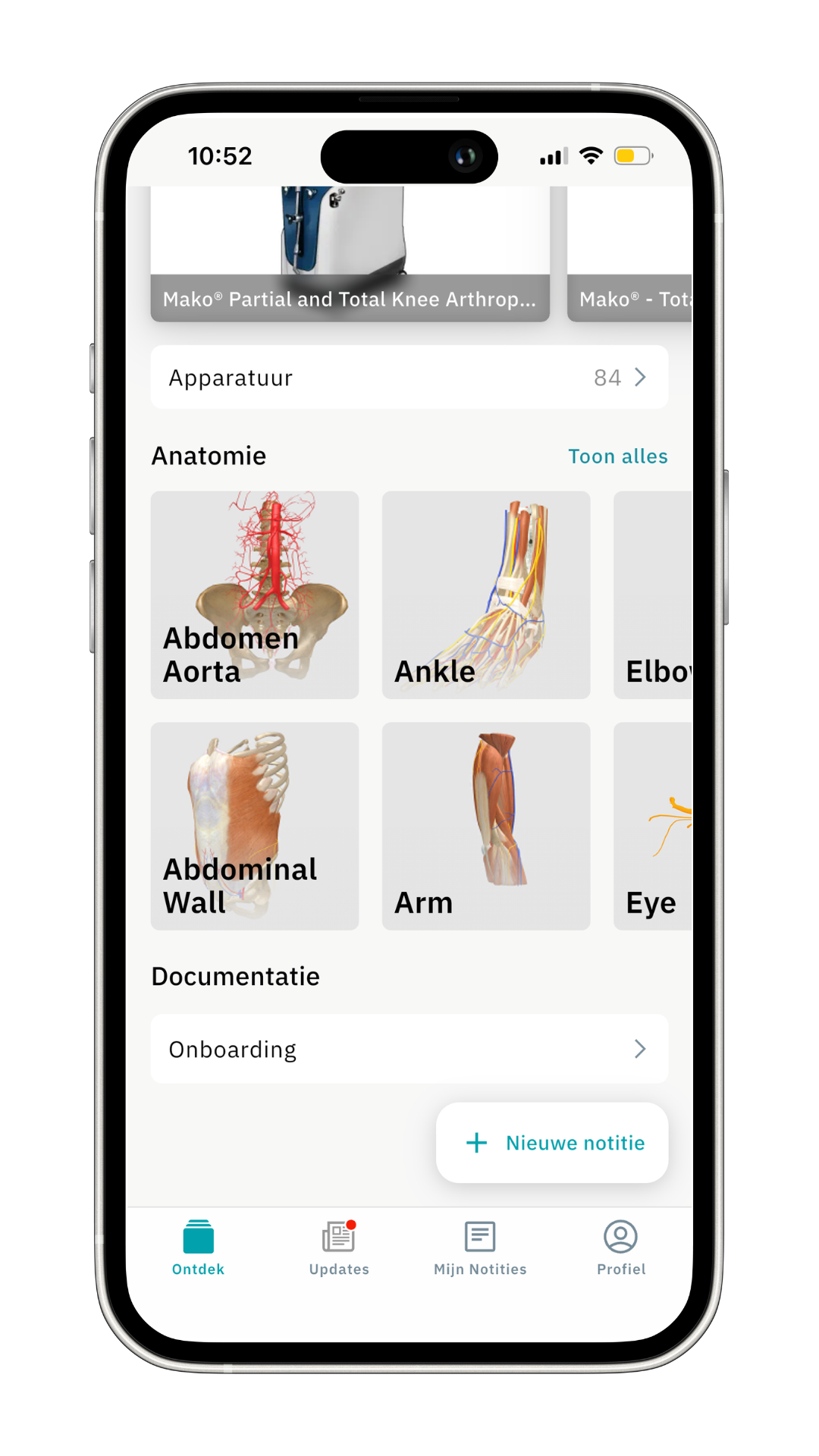Select the Ankle anatomy tile
The height and width of the screenshot is (1456, 819).
(486, 595)
